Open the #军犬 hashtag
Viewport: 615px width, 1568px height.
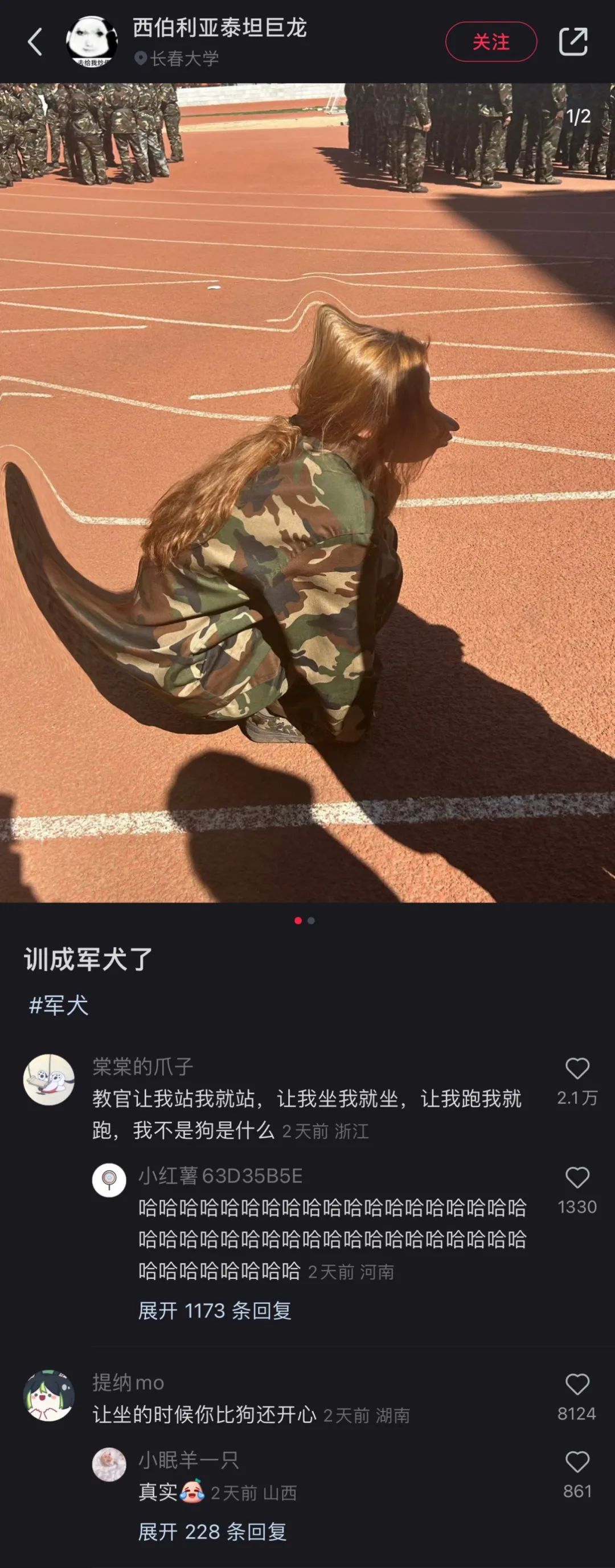(59, 1005)
